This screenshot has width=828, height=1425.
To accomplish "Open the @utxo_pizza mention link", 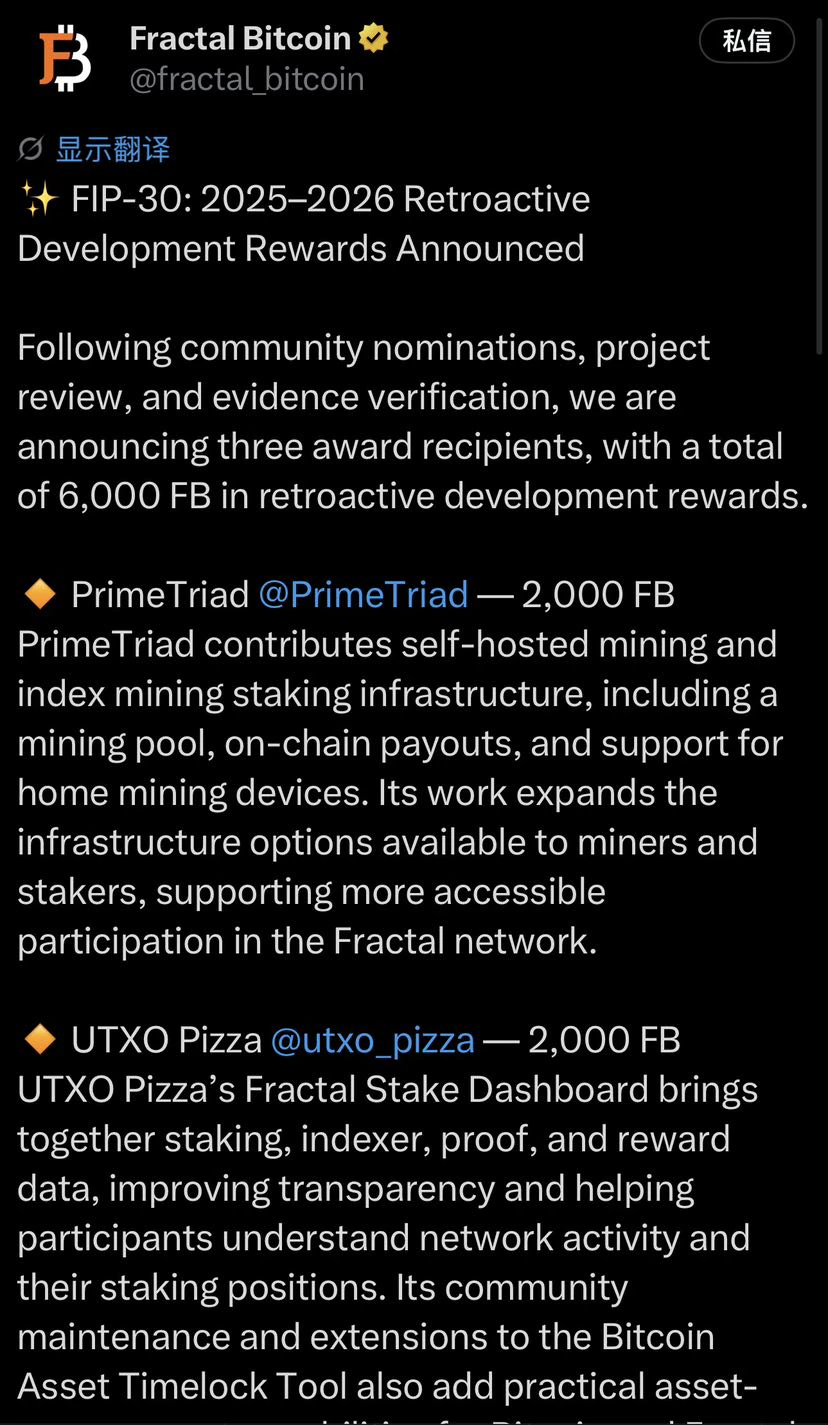I will tap(373, 1041).
